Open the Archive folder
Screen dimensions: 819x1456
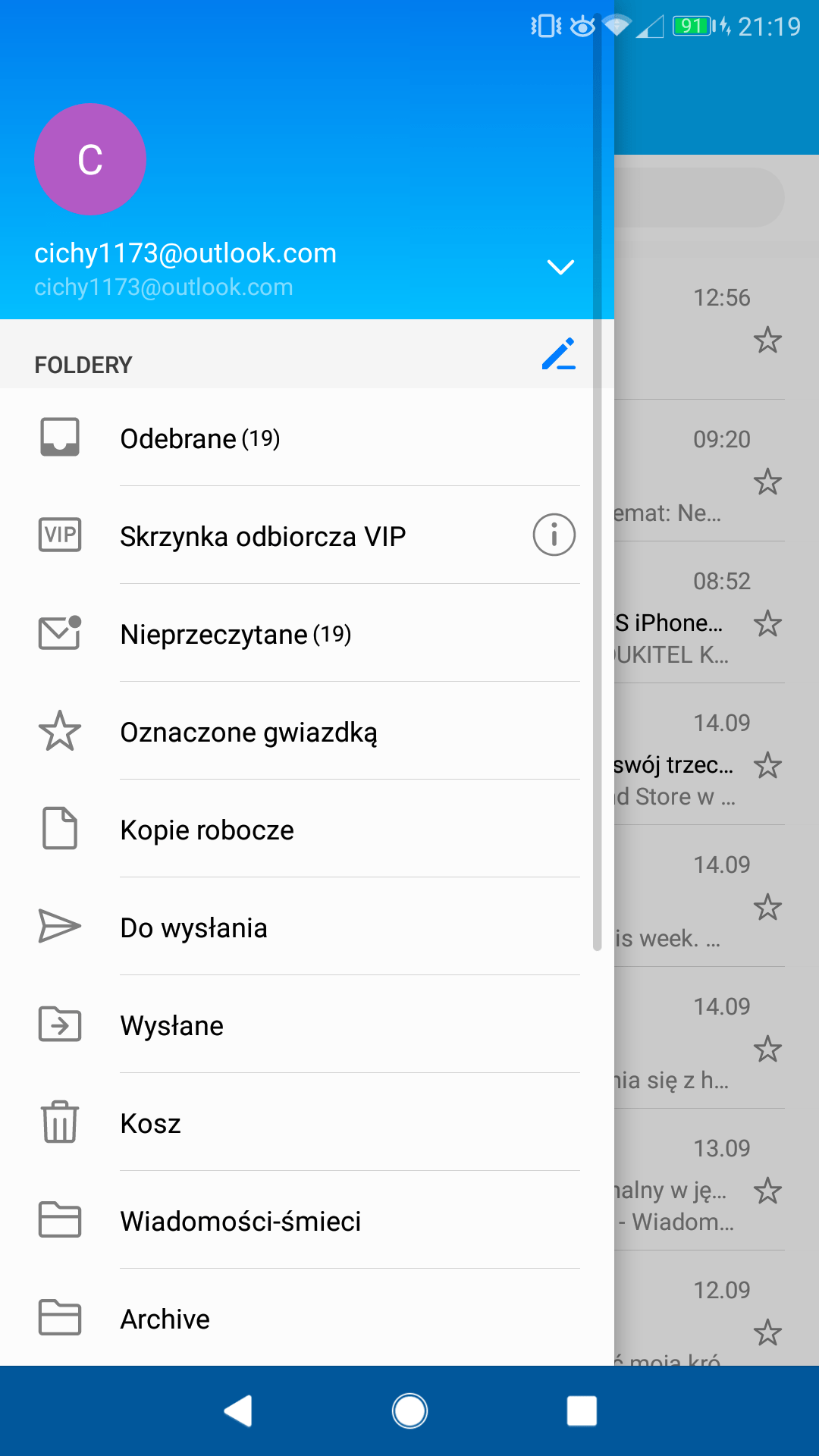tap(307, 1318)
